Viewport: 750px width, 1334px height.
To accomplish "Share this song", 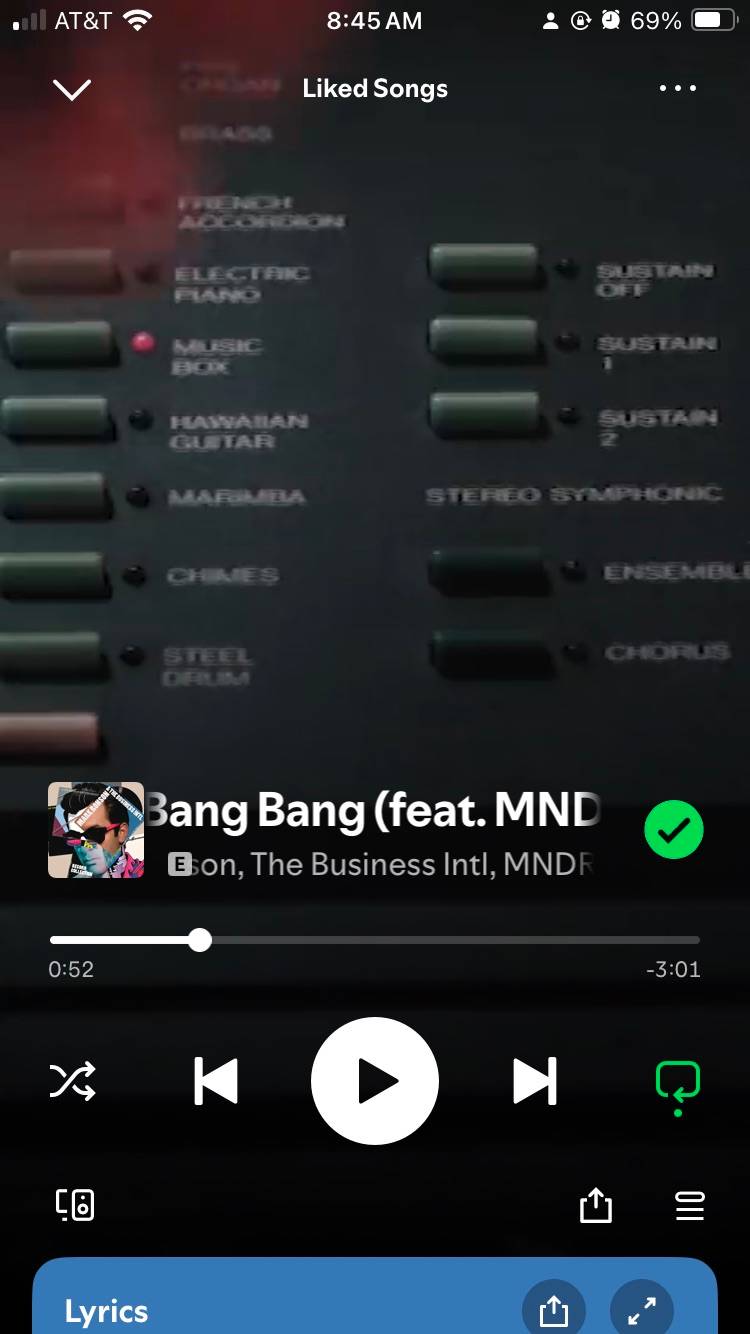I will [595, 1205].
